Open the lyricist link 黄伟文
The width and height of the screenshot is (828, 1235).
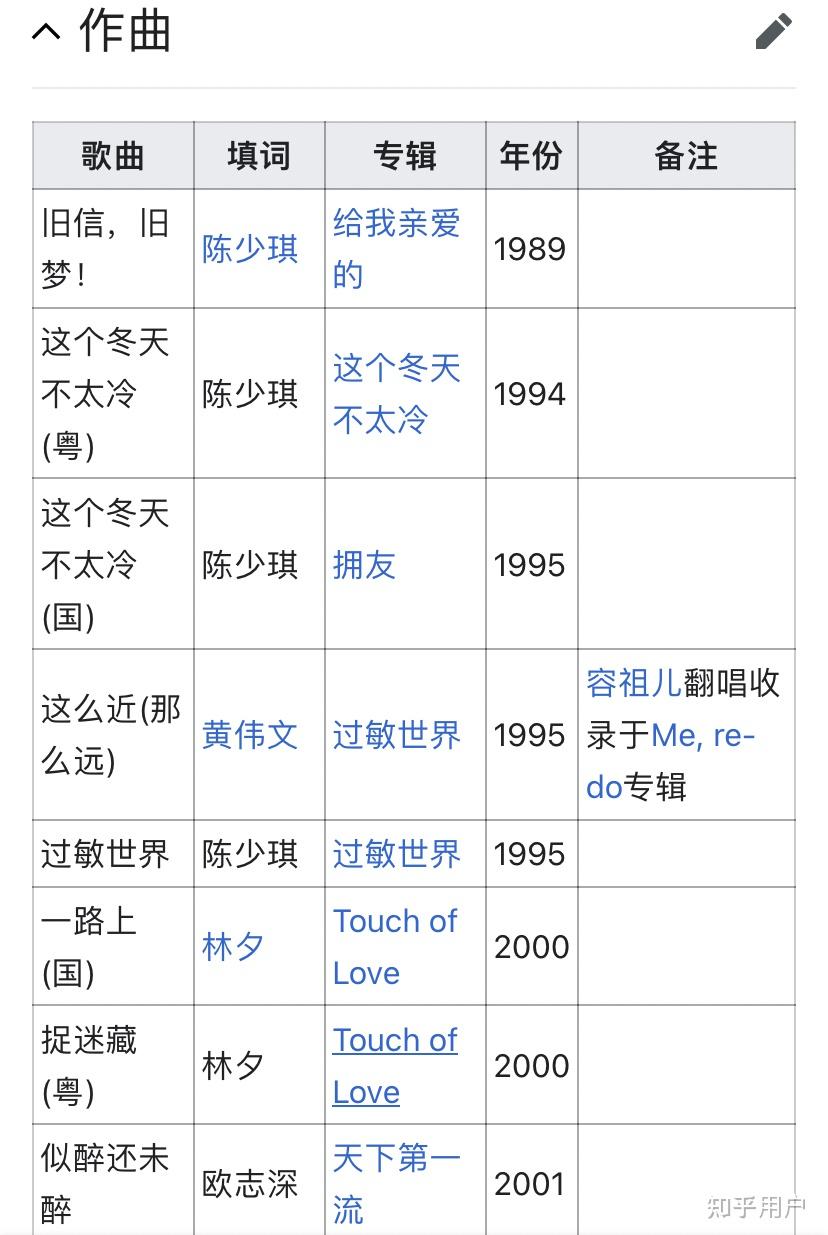[250, 735]
